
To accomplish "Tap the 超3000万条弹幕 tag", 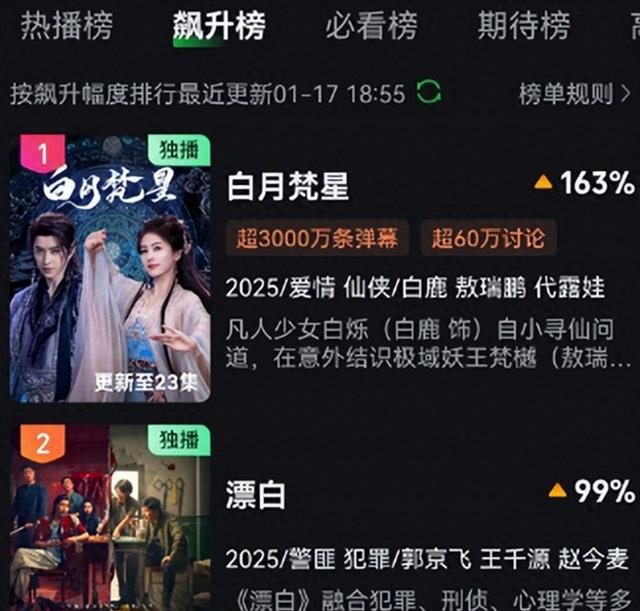I will [x=317, y=238].
